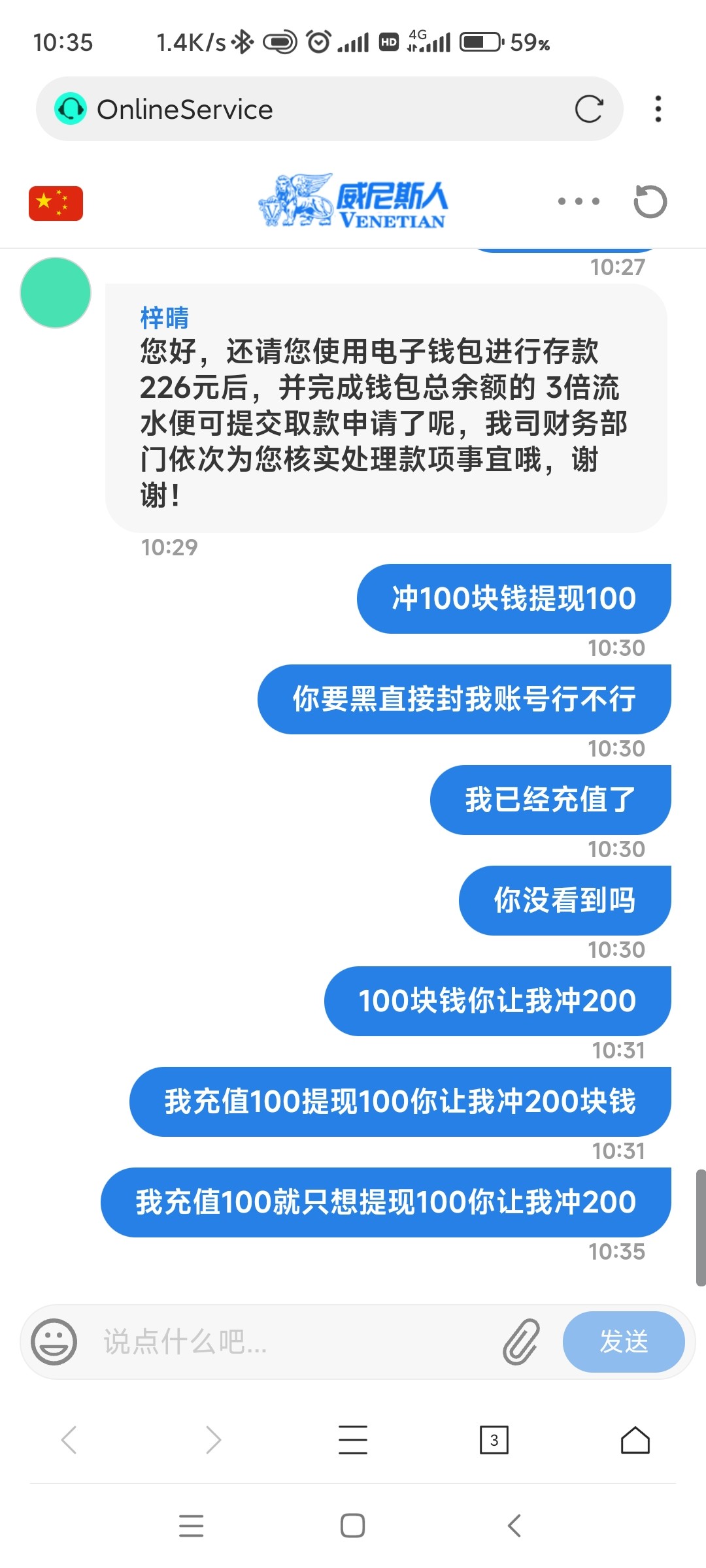The width and height of the screenshot is (706, 1568).
Task: View the three open browser tabs
Action: pyautogui.click(x=494, y=1440)
